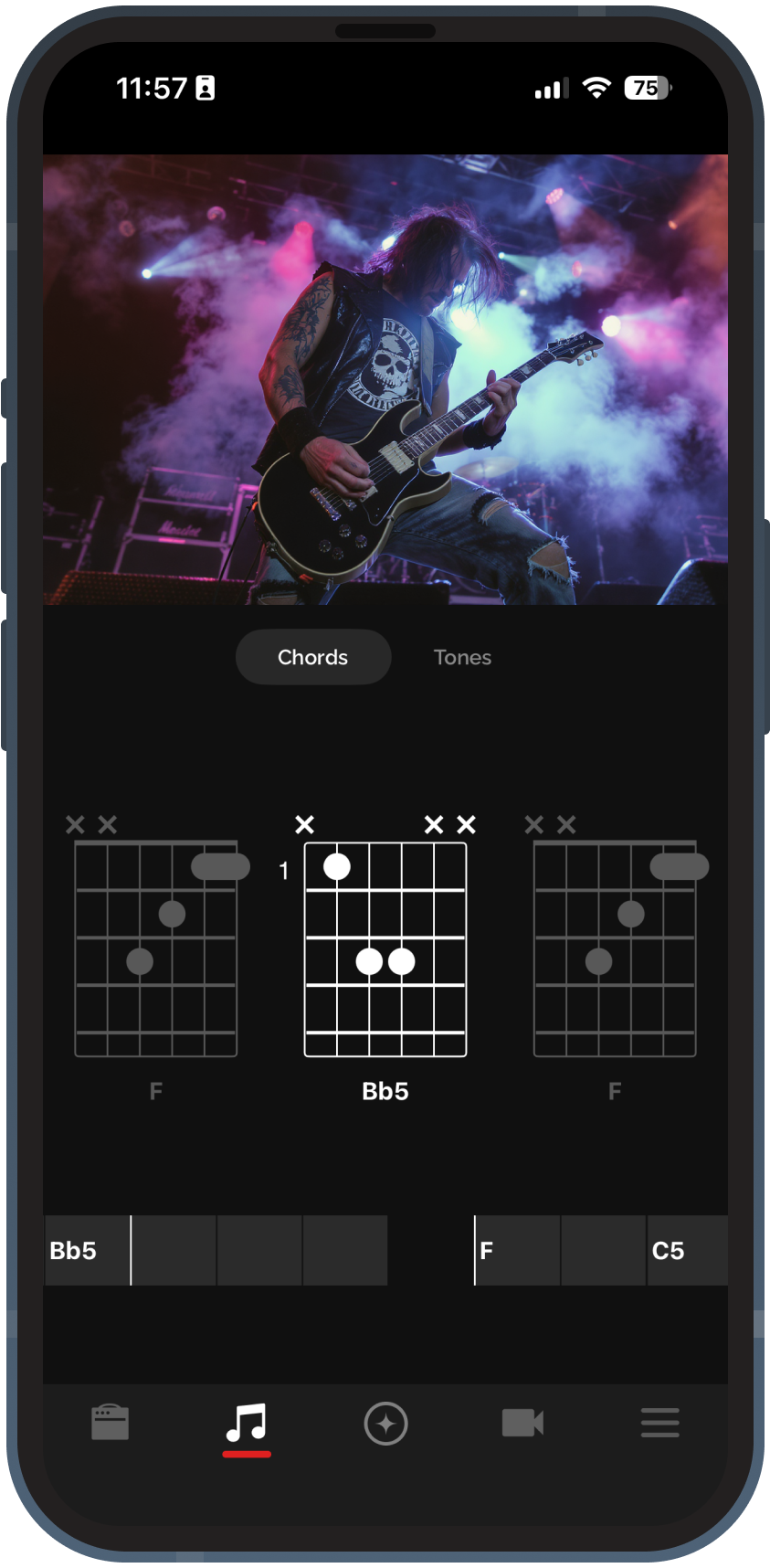Switch to the Tones tab
The width and height of the screenshot is (770, 1568).
coord(462,657)
